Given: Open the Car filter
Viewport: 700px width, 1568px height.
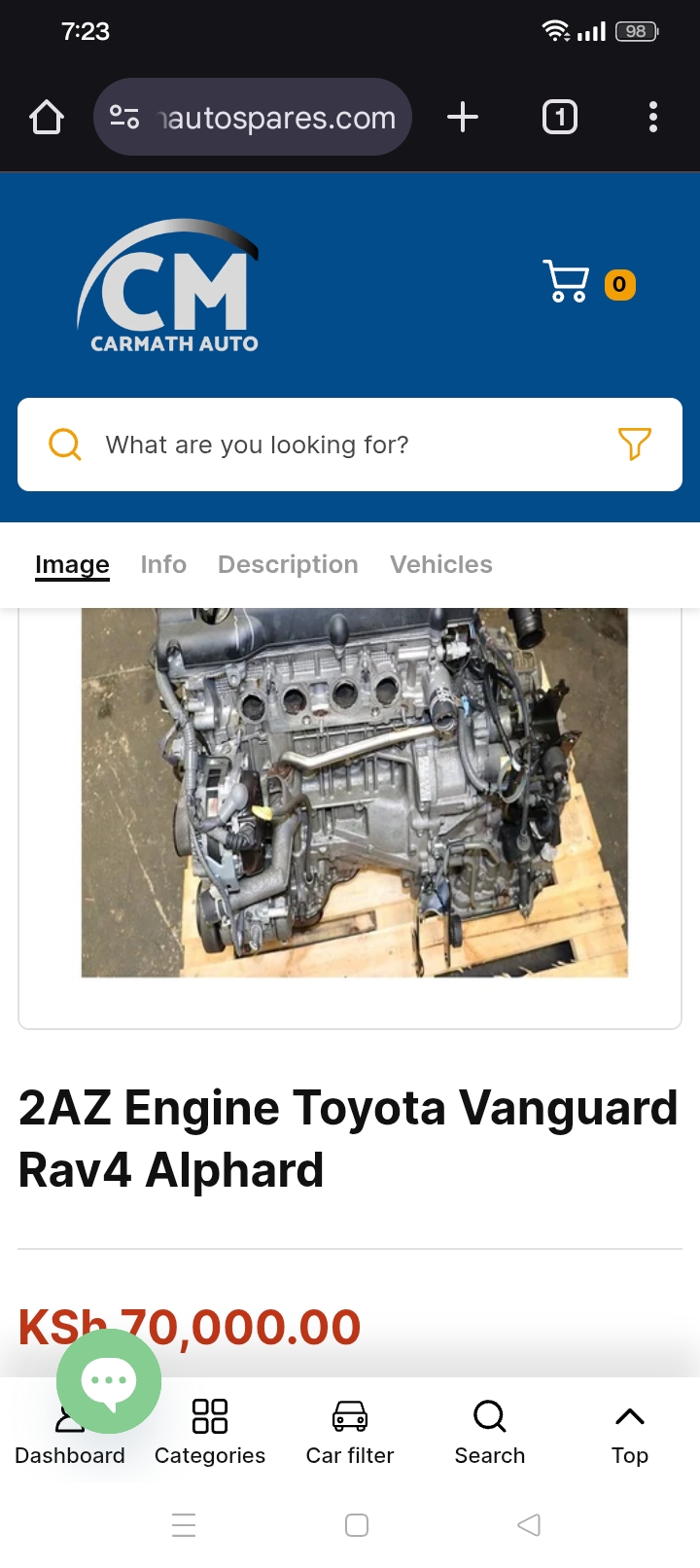Looking at the screenshot, I should point(350,1430).
